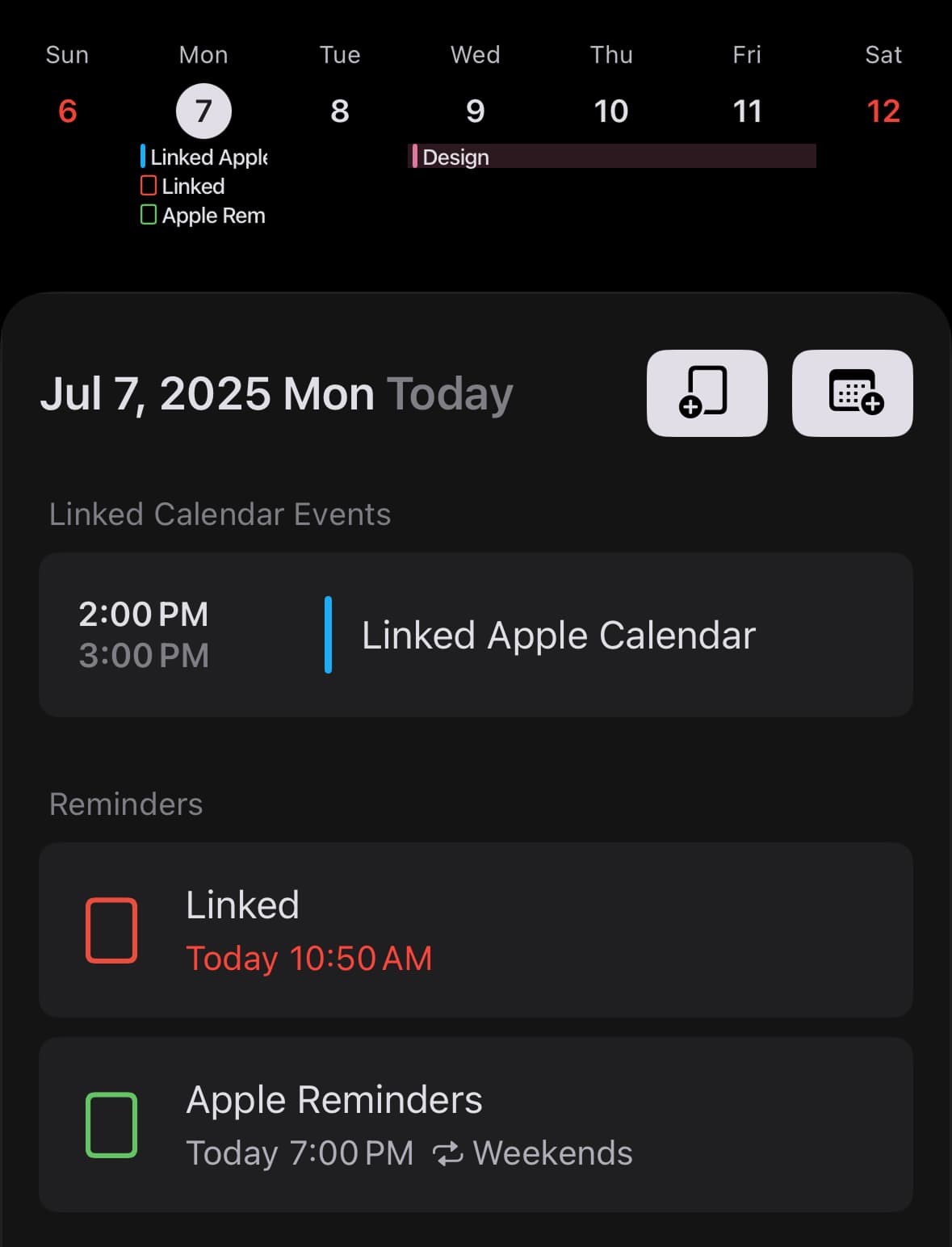Add a new reminder
The image size is (952, 1247).
707,393
